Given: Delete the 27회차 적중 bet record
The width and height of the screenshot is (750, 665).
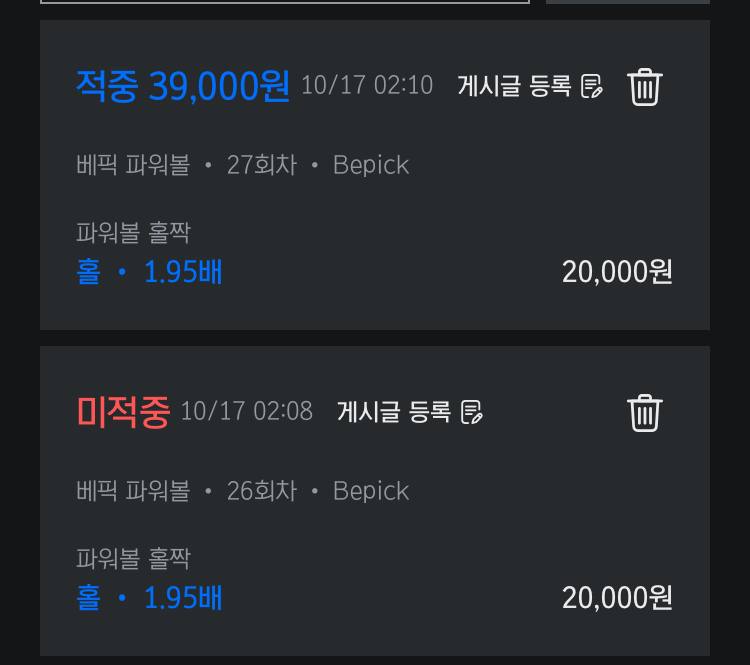Looking at the screenshot, I should click(645, 87).
